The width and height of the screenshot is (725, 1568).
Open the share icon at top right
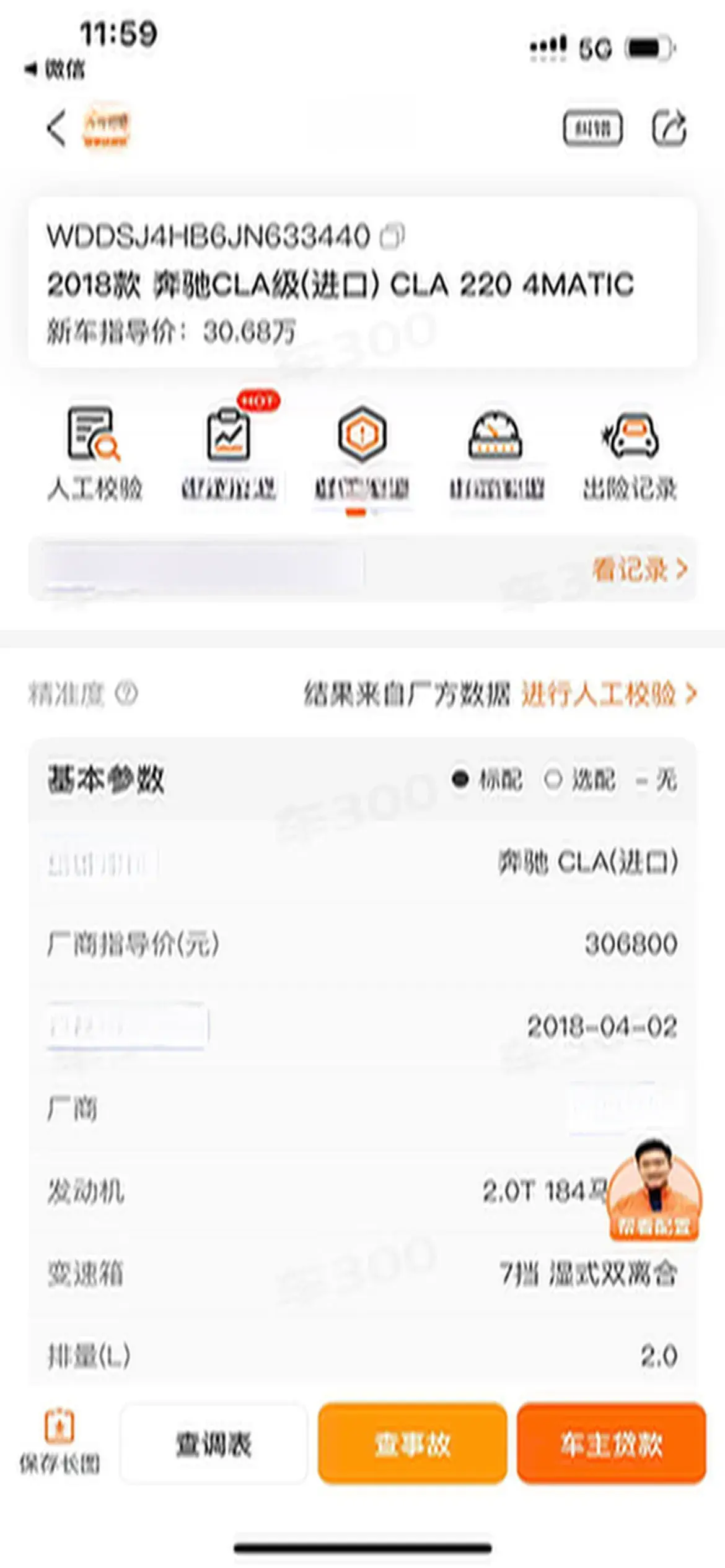(x=669, y=128)
